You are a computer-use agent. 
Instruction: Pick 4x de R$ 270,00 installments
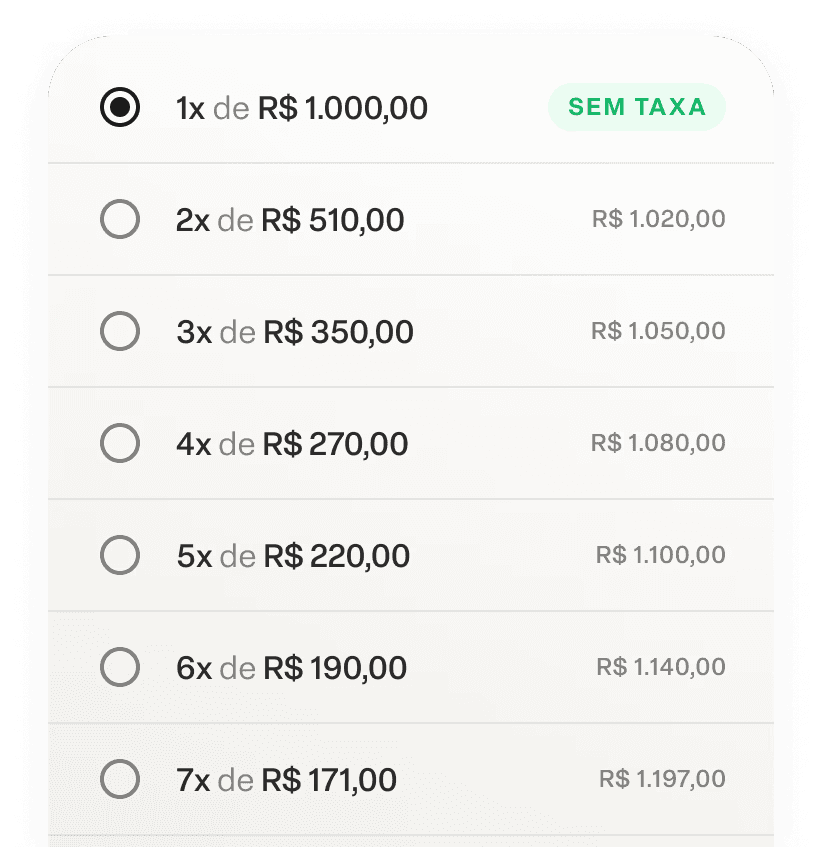click(x=120, y=443)
